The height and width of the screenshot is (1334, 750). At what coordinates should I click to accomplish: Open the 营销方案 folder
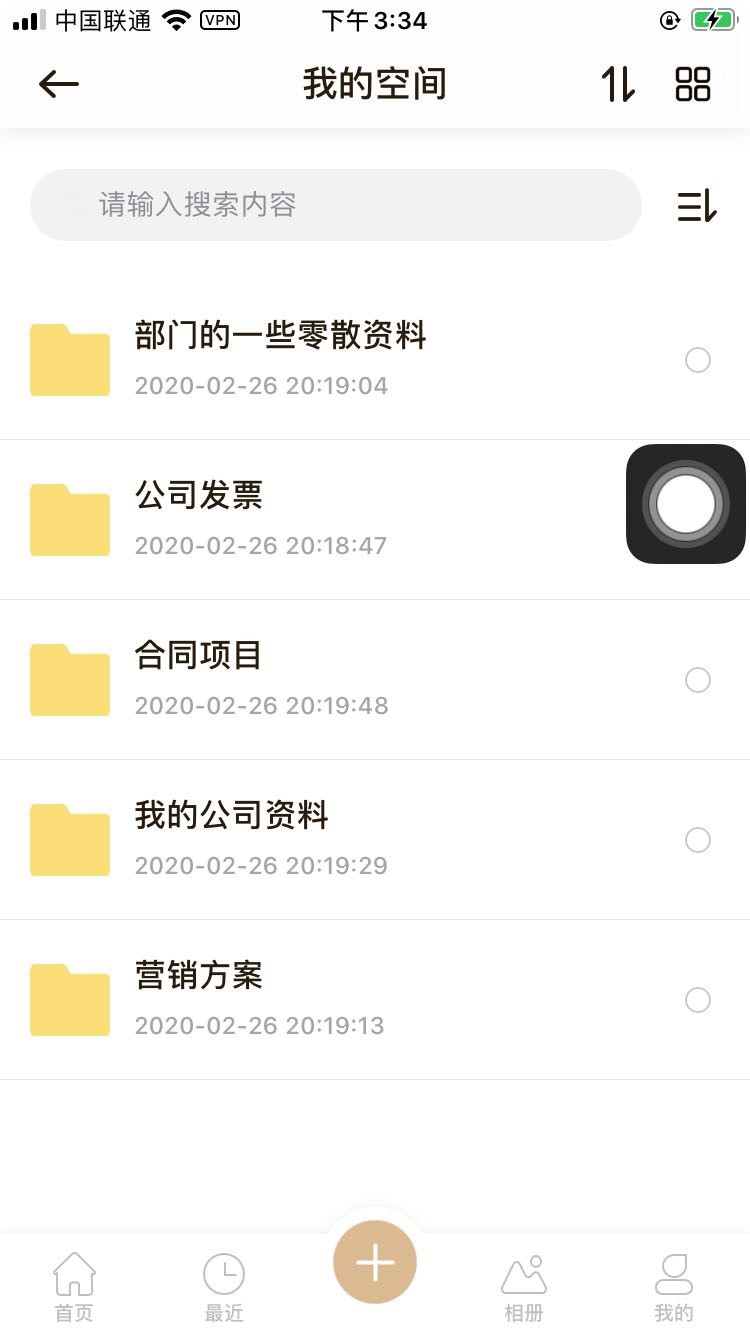point(200,999)
